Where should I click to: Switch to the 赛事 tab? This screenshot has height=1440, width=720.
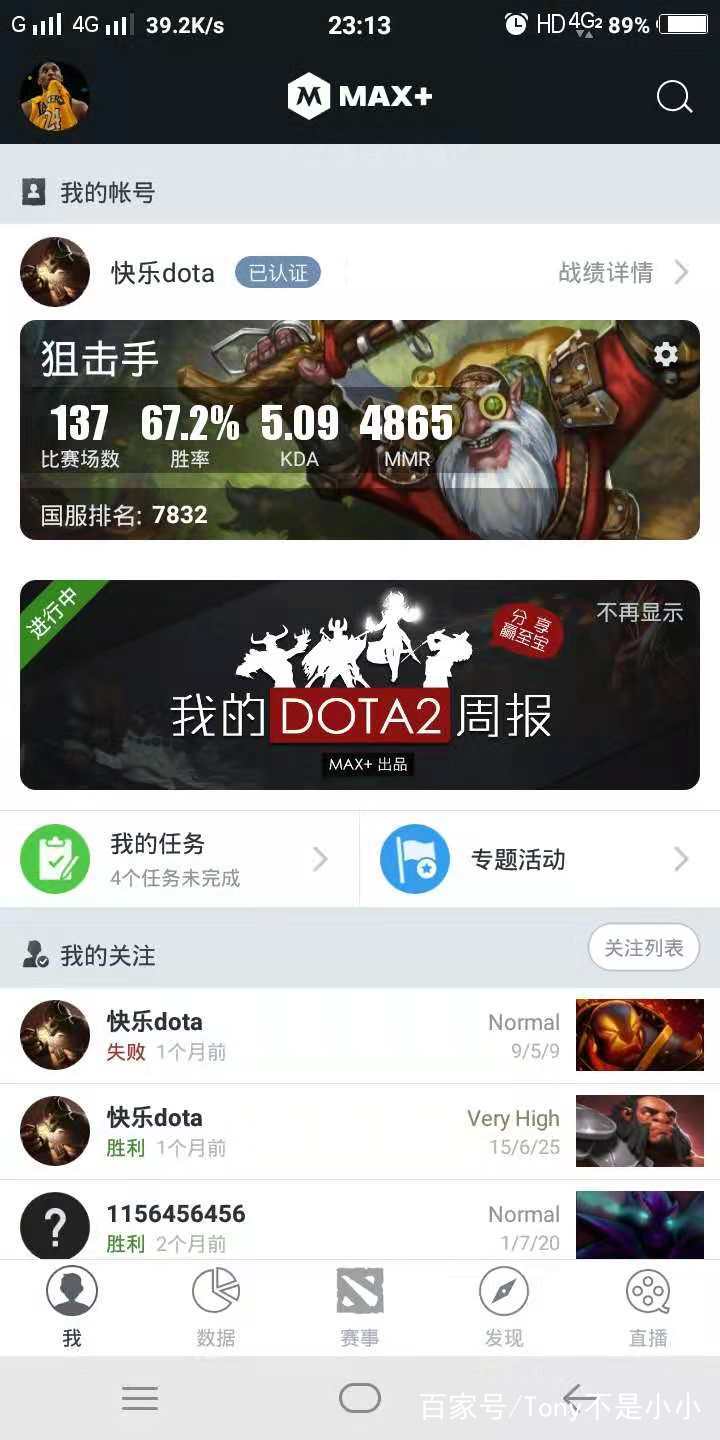[360, 1306]
